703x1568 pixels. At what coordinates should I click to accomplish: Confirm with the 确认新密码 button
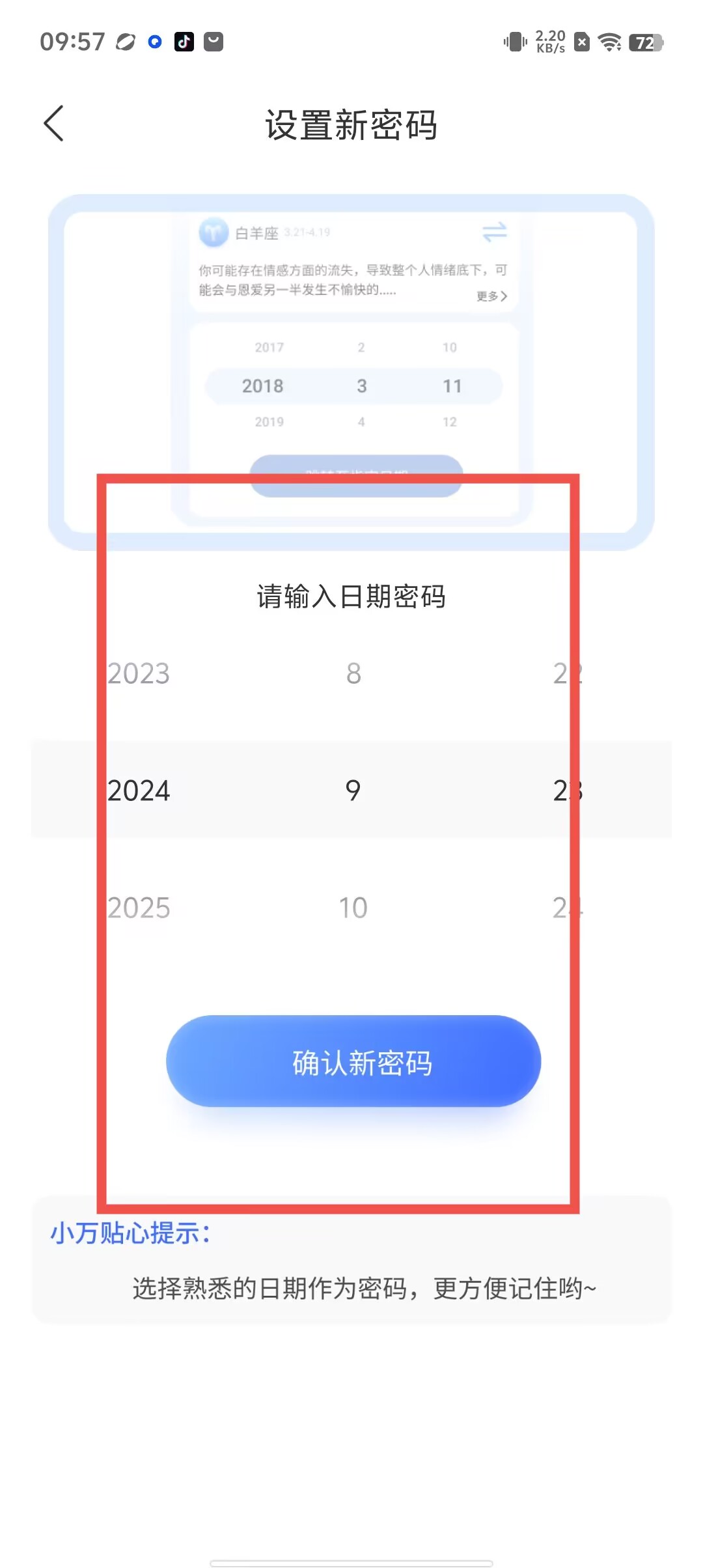[353, 1061]
